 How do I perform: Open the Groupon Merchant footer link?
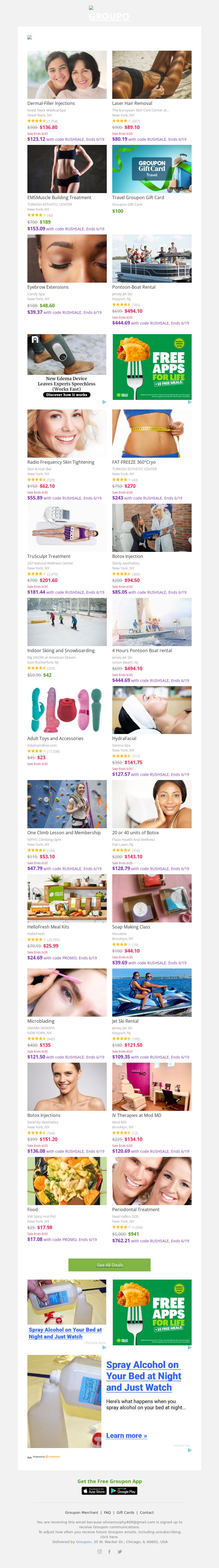(x=82, y=1512)
